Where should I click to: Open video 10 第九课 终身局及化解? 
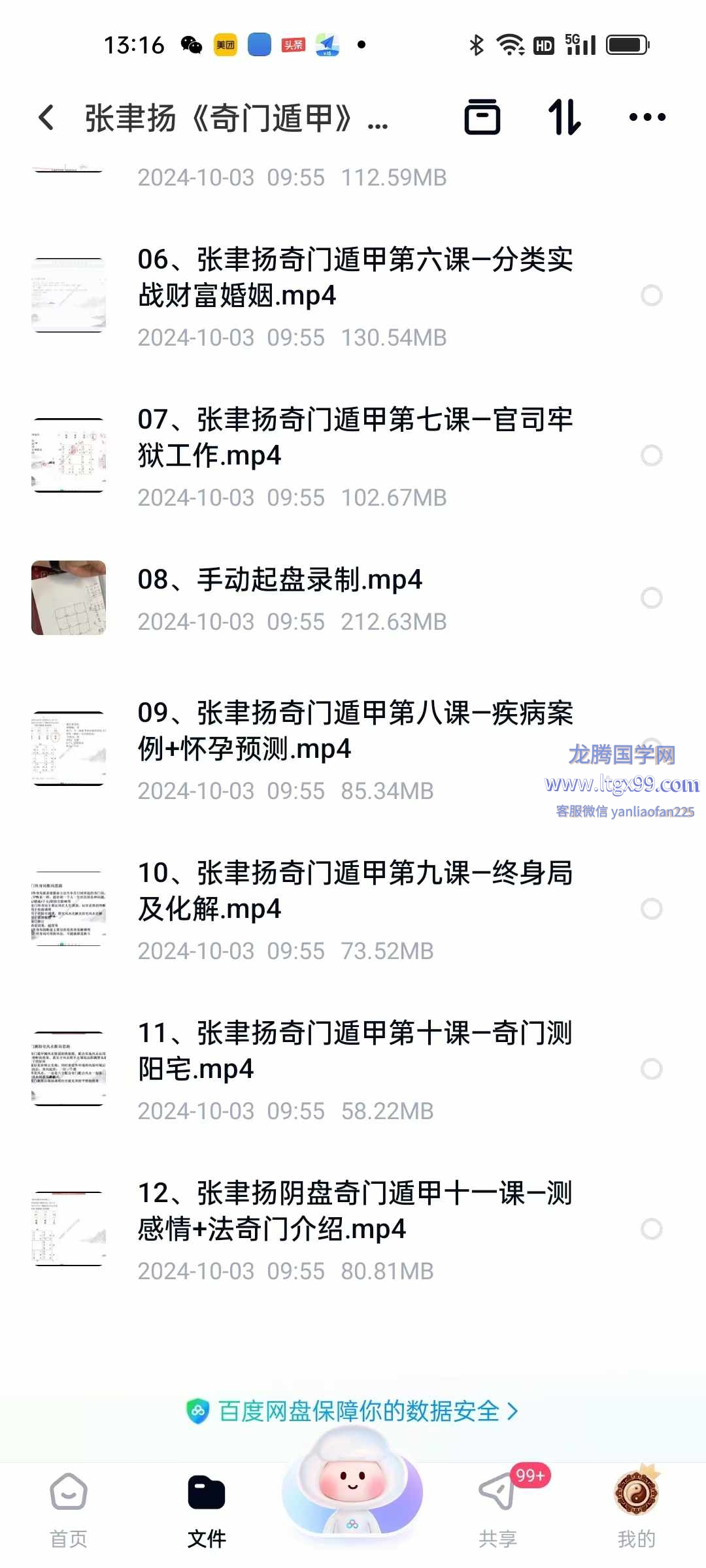tap(354, 891)
